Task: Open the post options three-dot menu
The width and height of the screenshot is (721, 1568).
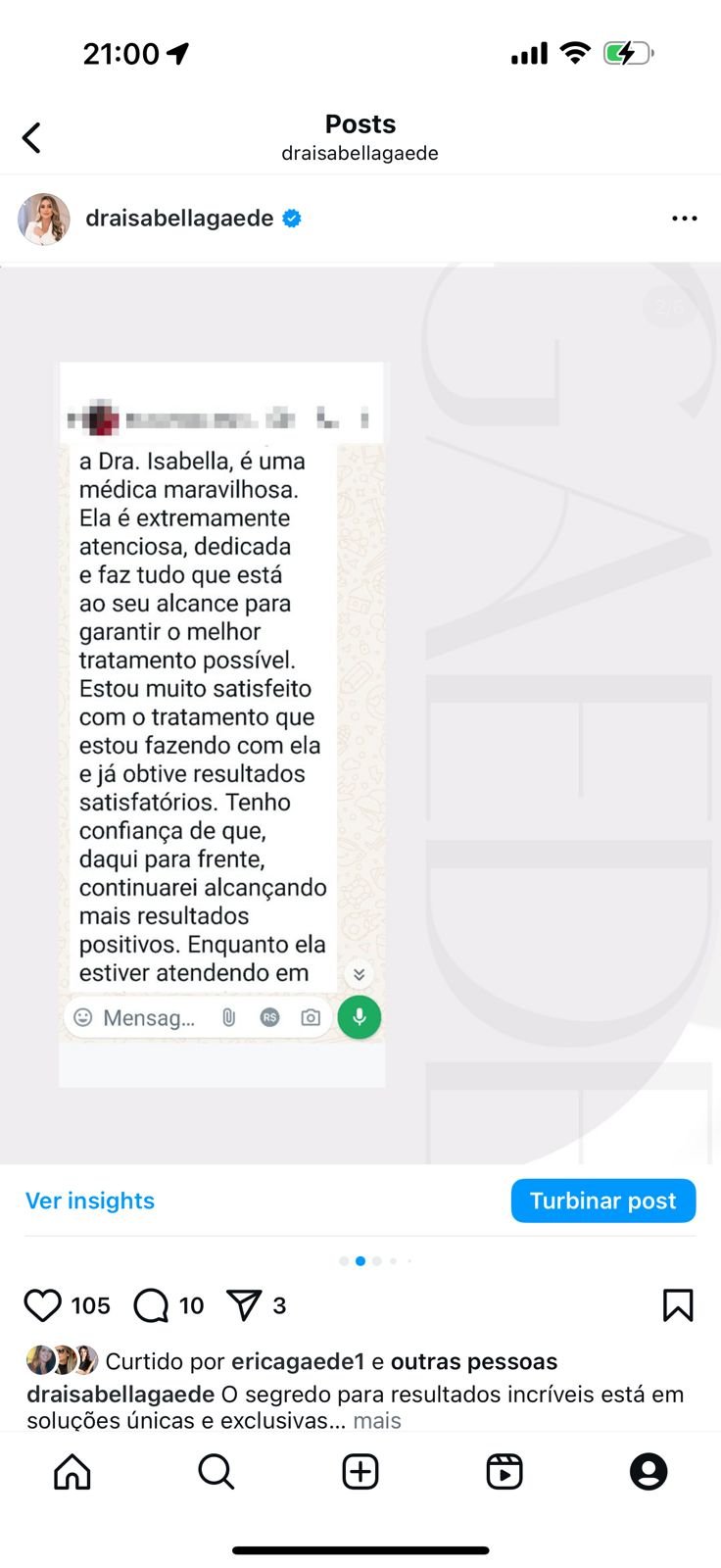Action: click(684, 218)
